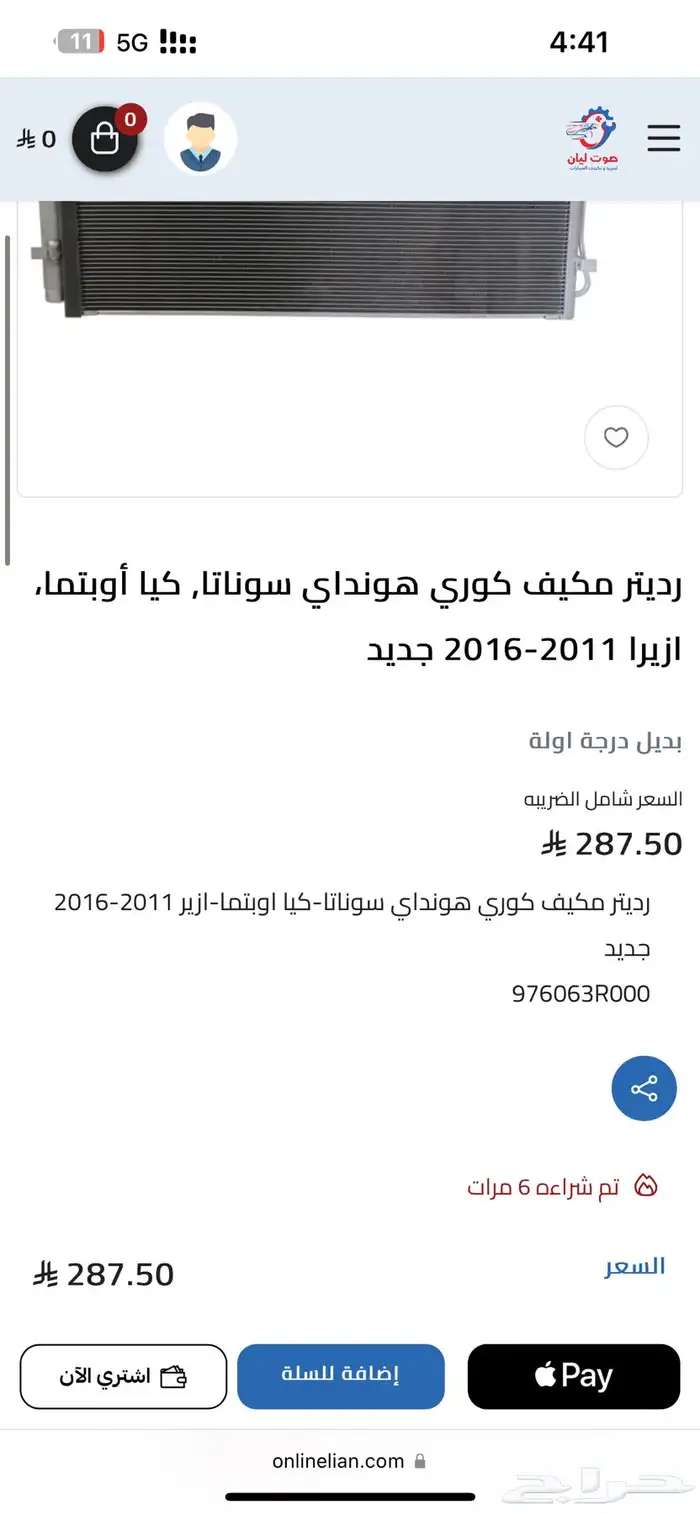The width and height of the screenshot is (700, 1514).
Task: Open the hamburger menu
Action: coord(663,138)
